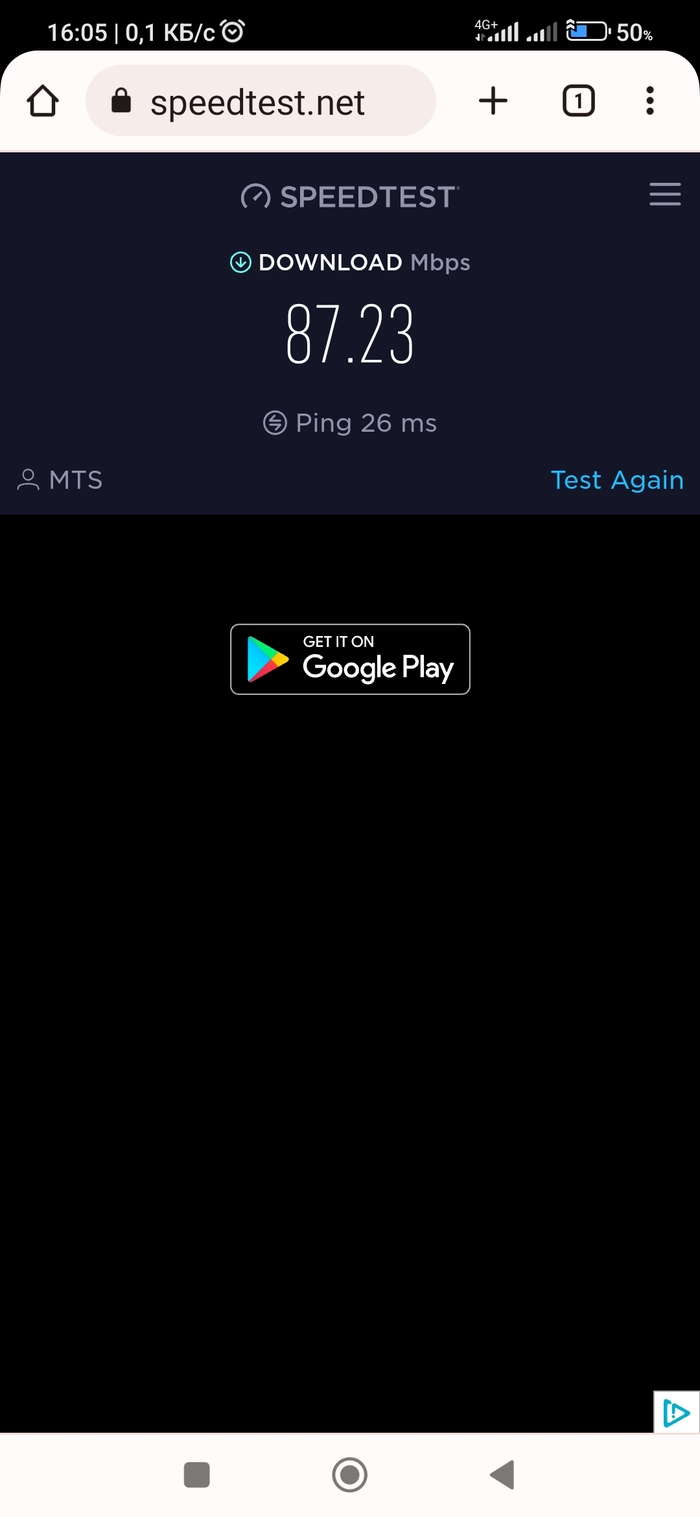Tap Test Again to rerun the speed test
Screen dimensions: 700x1517
point(617,480)
